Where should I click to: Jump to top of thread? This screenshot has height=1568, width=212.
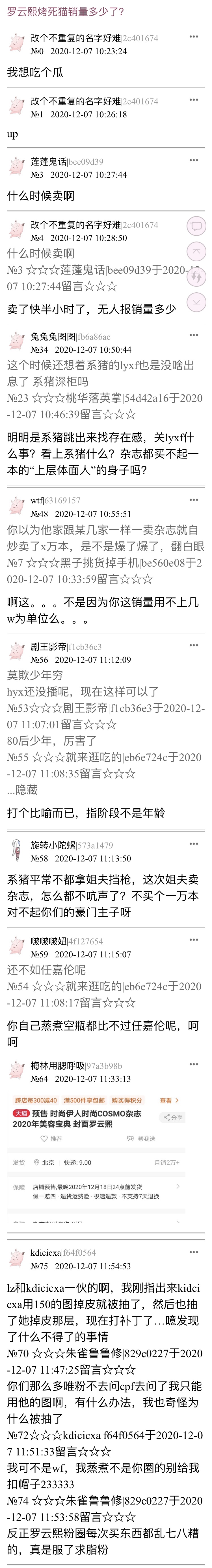[x=196, y=251]
